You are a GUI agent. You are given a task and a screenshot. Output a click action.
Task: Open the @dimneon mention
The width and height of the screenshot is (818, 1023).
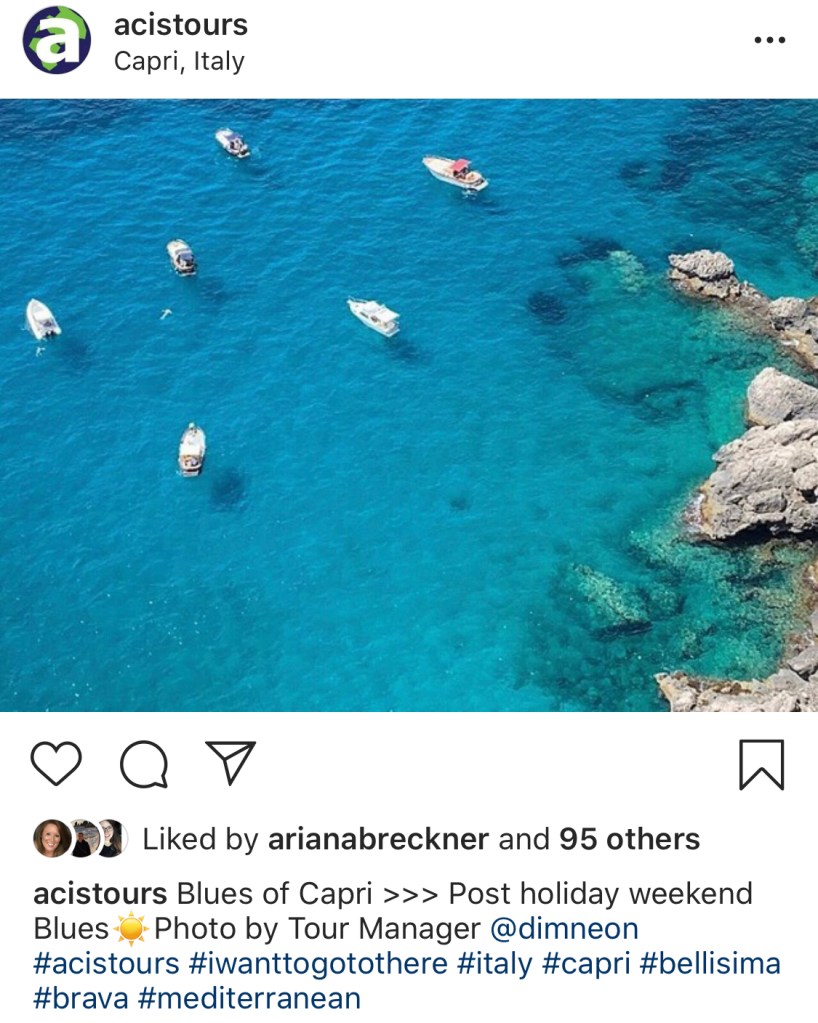click(x=564, y=928)
